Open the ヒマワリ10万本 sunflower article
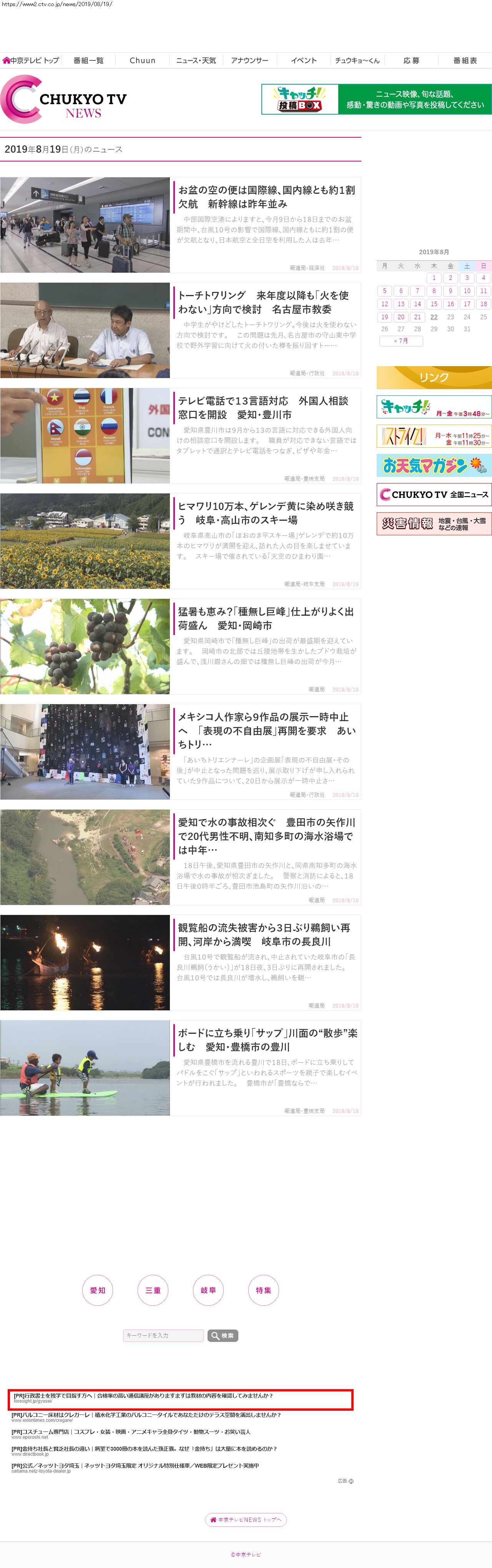Viewport: 492px width, 1568px height. pos(265,513)
